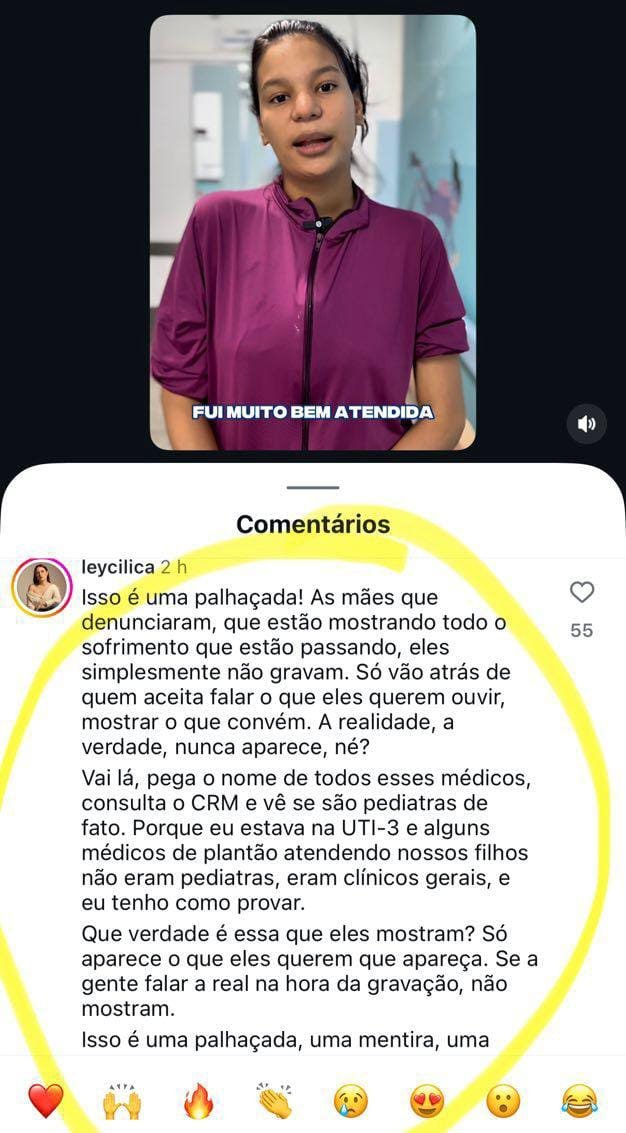626x1133 pixels.
Task: Insert the surprised face emoji
Action: [x=503, y=1101]
